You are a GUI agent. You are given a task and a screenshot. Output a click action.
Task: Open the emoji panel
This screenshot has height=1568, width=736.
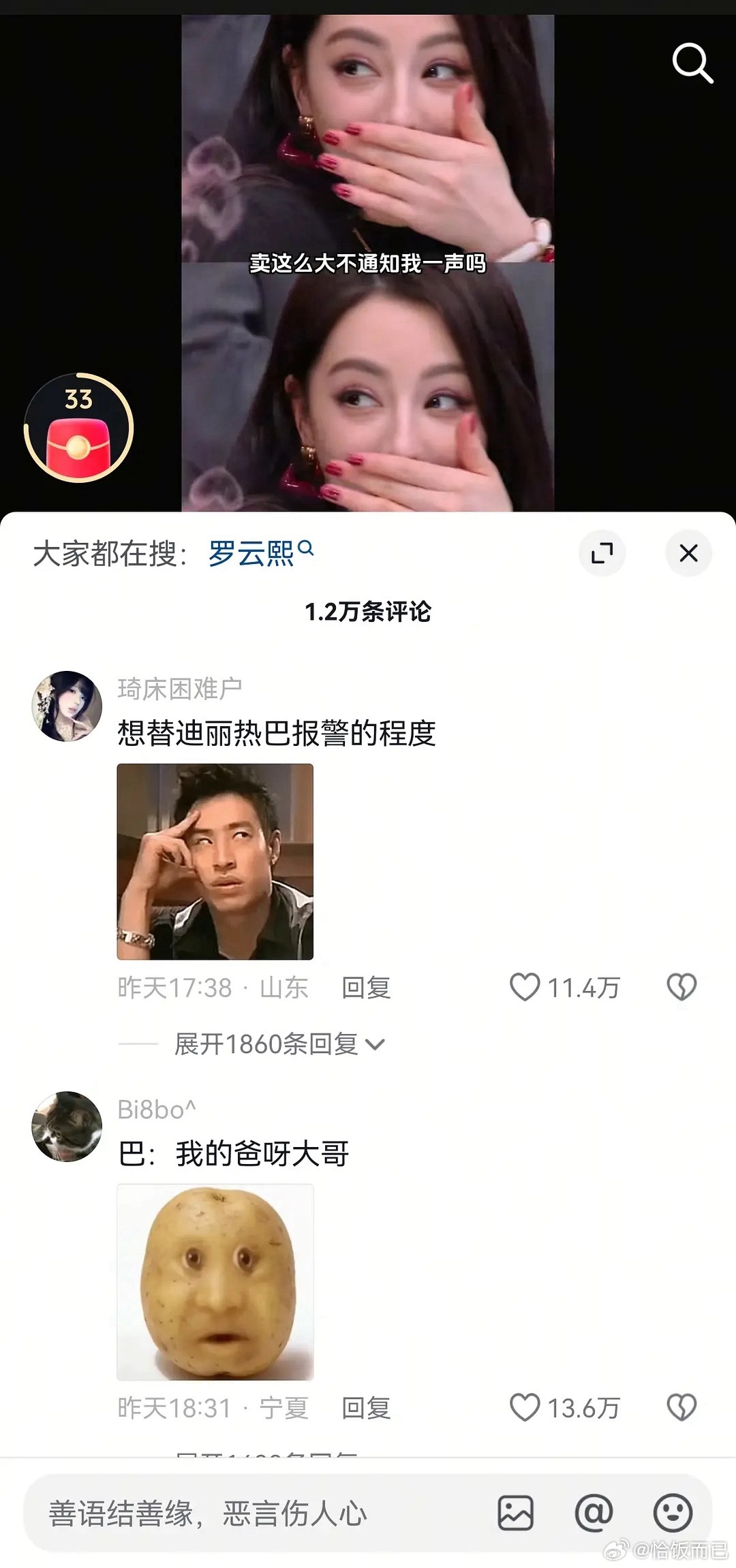coord(674,1511)
